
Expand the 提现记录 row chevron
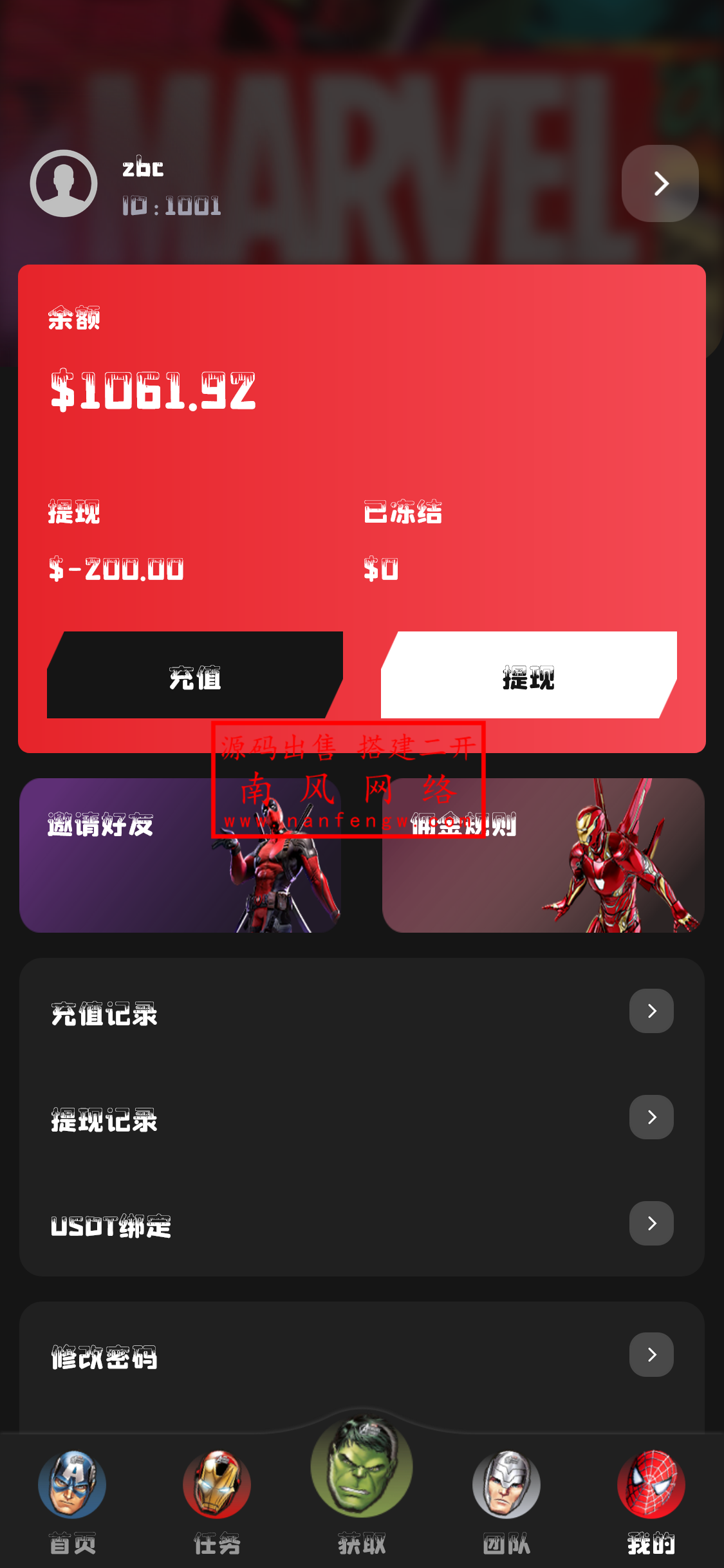coord(651,1117)
